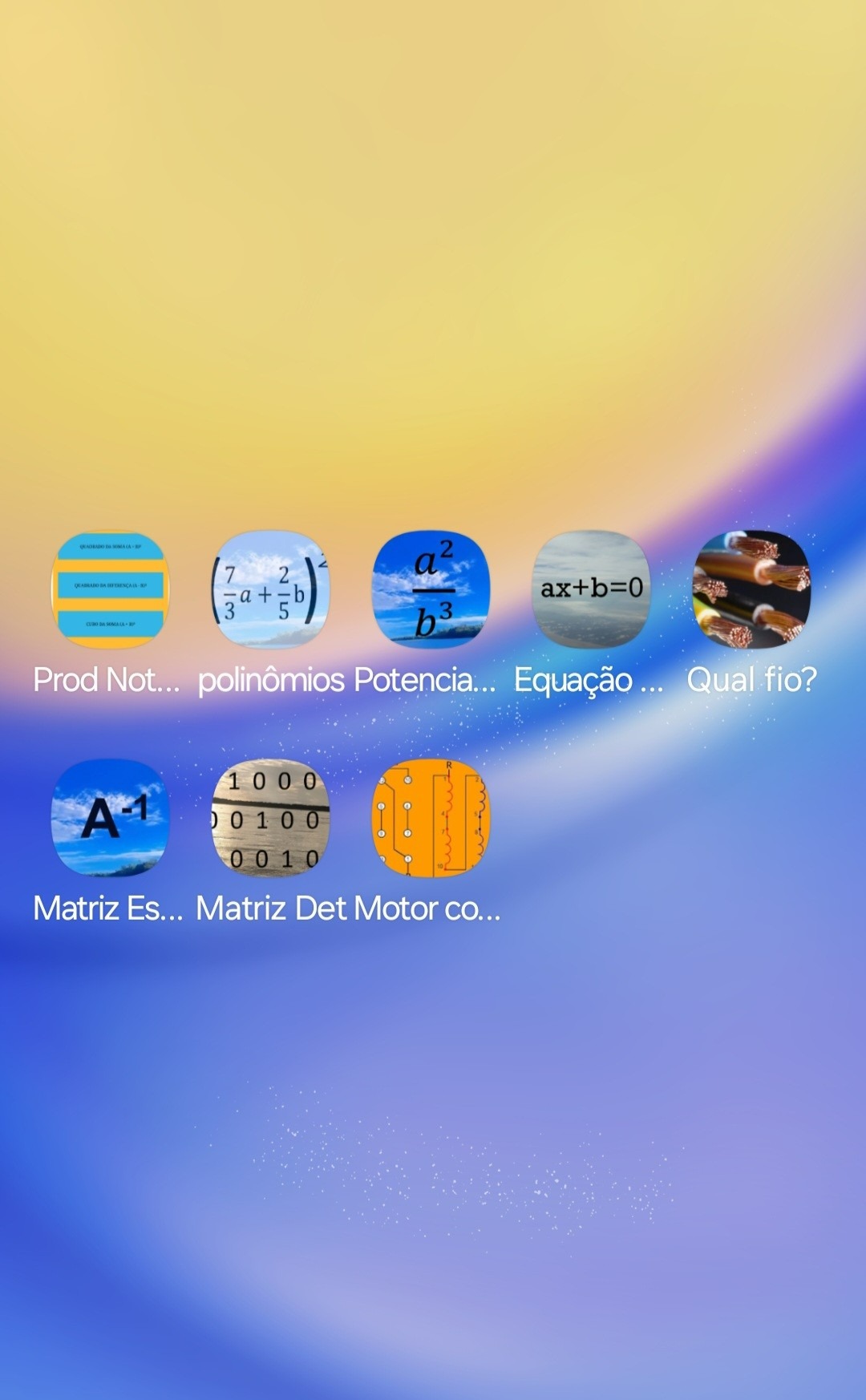Open the Prod Not... app
Viewport: 866px width, 1400px height.
[110, 589]
